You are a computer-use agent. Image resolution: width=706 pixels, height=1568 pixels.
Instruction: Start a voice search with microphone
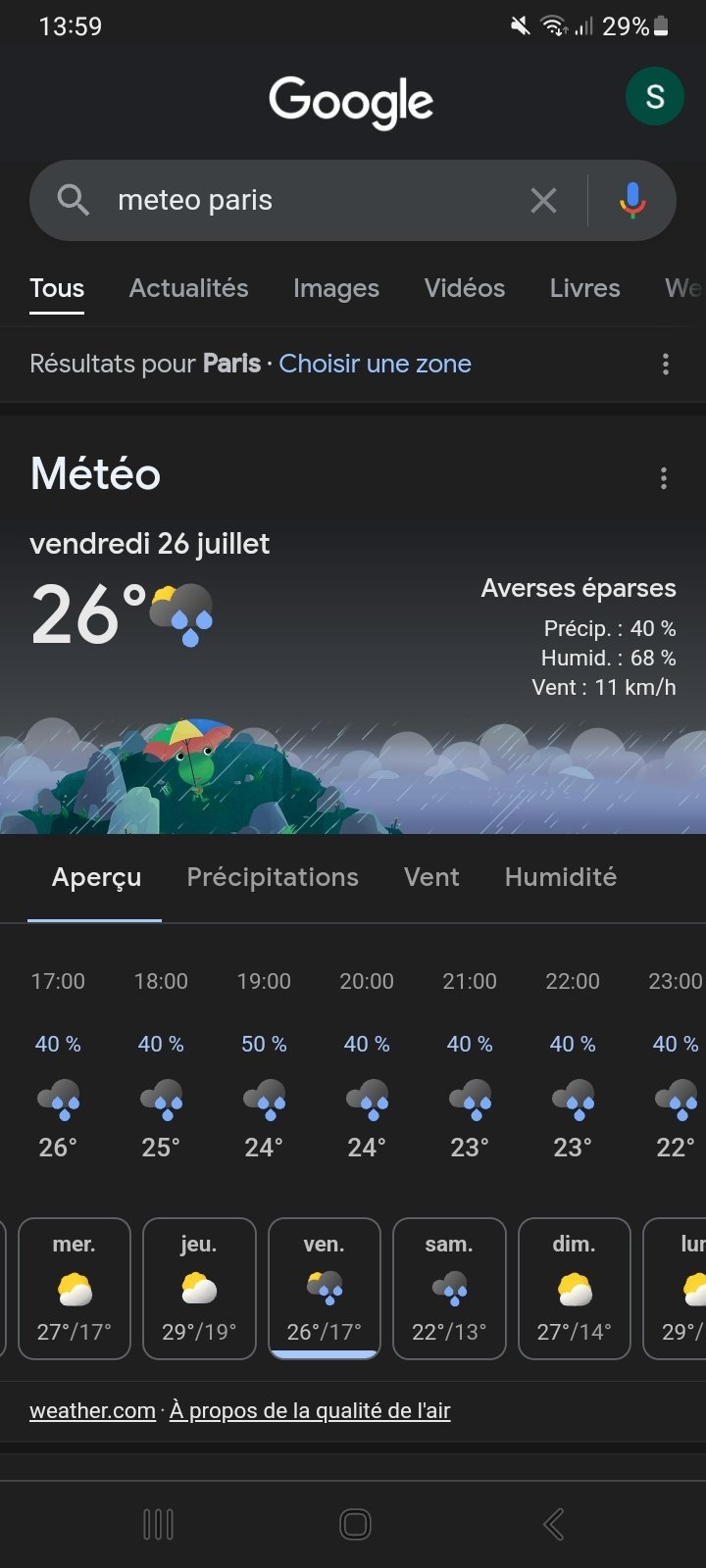tap(632, 201)
